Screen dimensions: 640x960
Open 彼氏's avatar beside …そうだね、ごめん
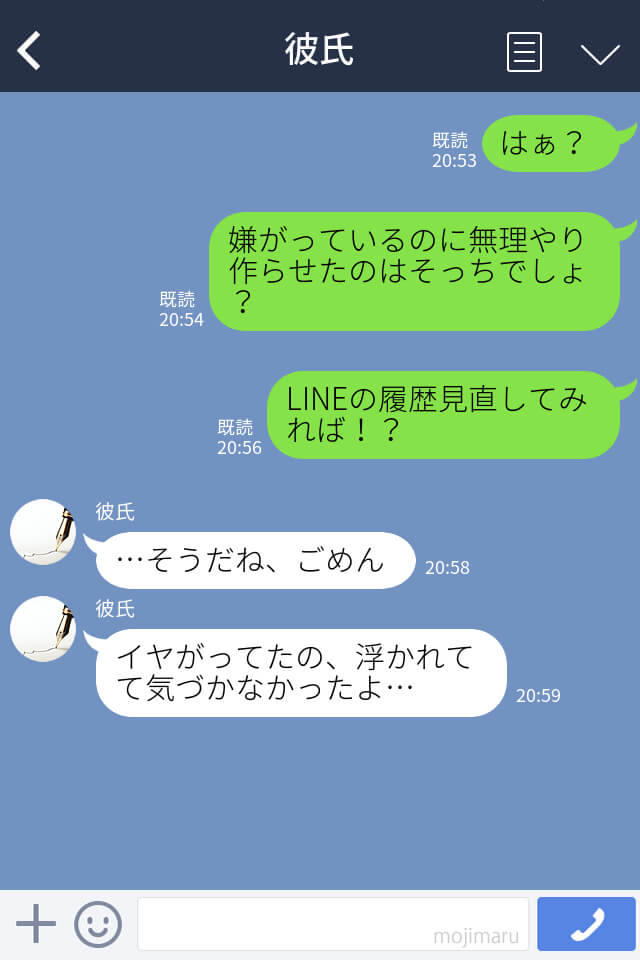tap(43, 532)
